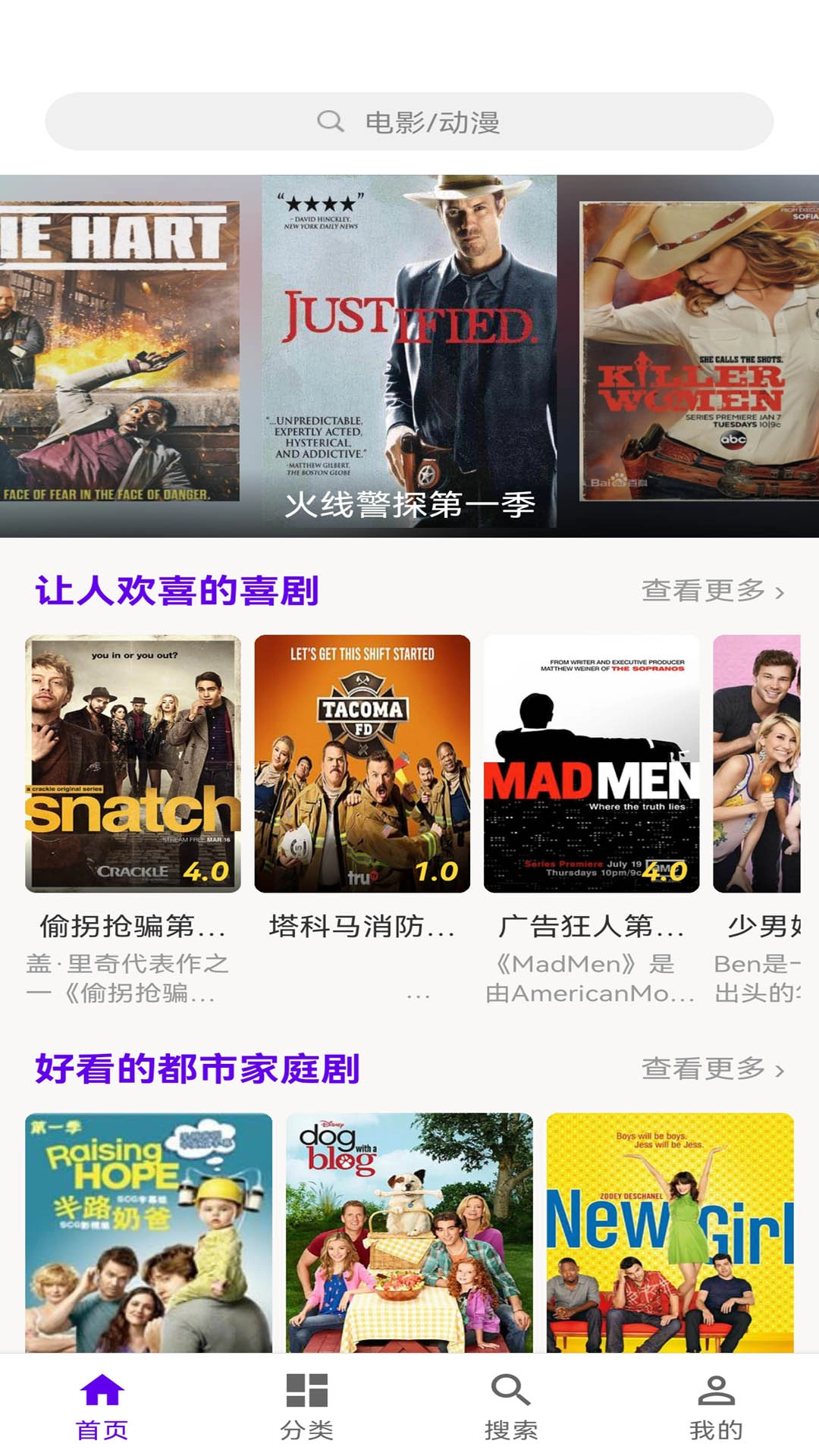Viewport: 819px width, 1456px height.
Task: Open the Mad Men 广告狂人 card
Action: (x=591, y=764)
